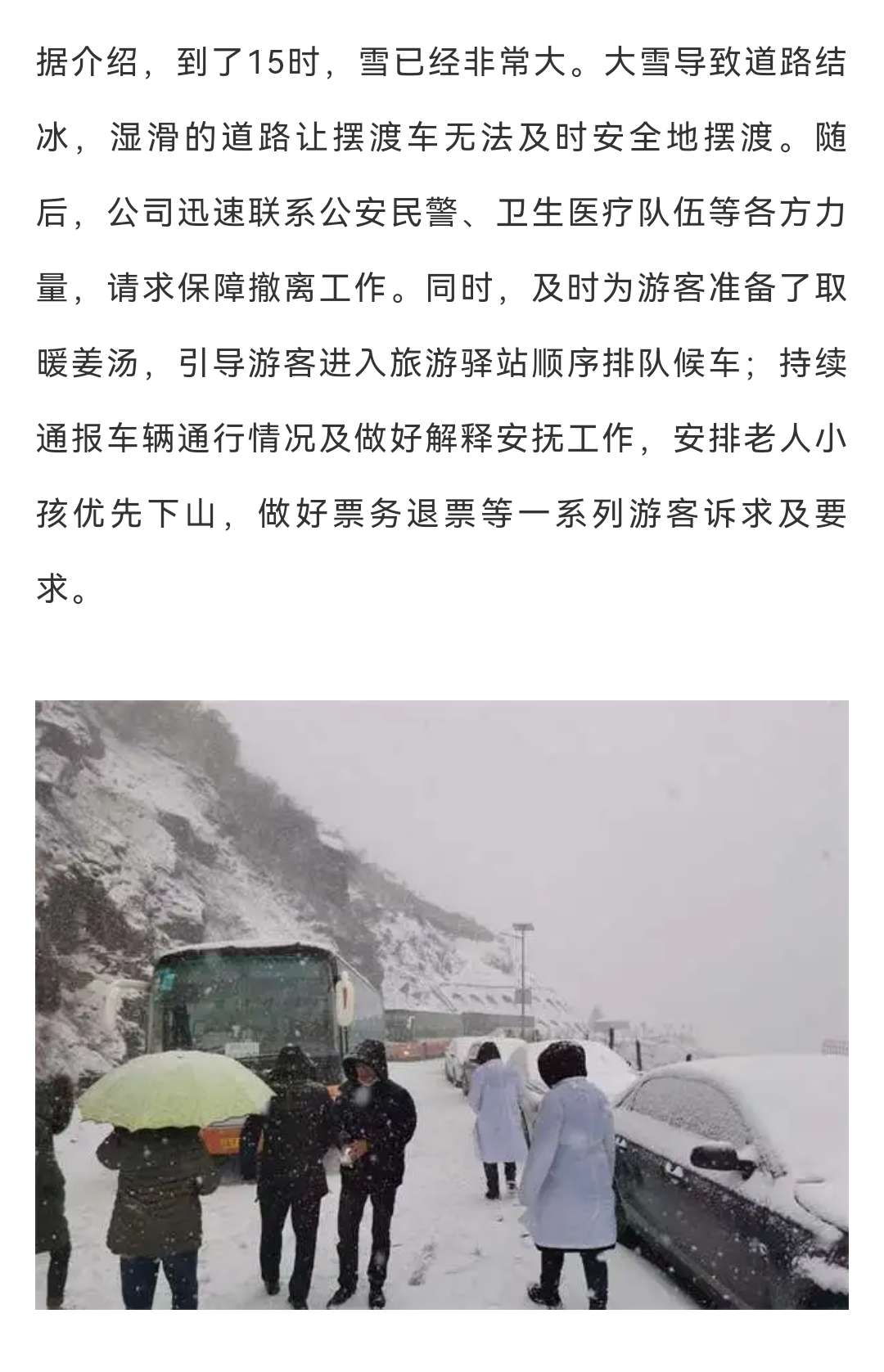Open the snowy road photo full-screen
The width and height of the screenshot is (884, 1372).
pyautogui.click(x=442, y=1004)
